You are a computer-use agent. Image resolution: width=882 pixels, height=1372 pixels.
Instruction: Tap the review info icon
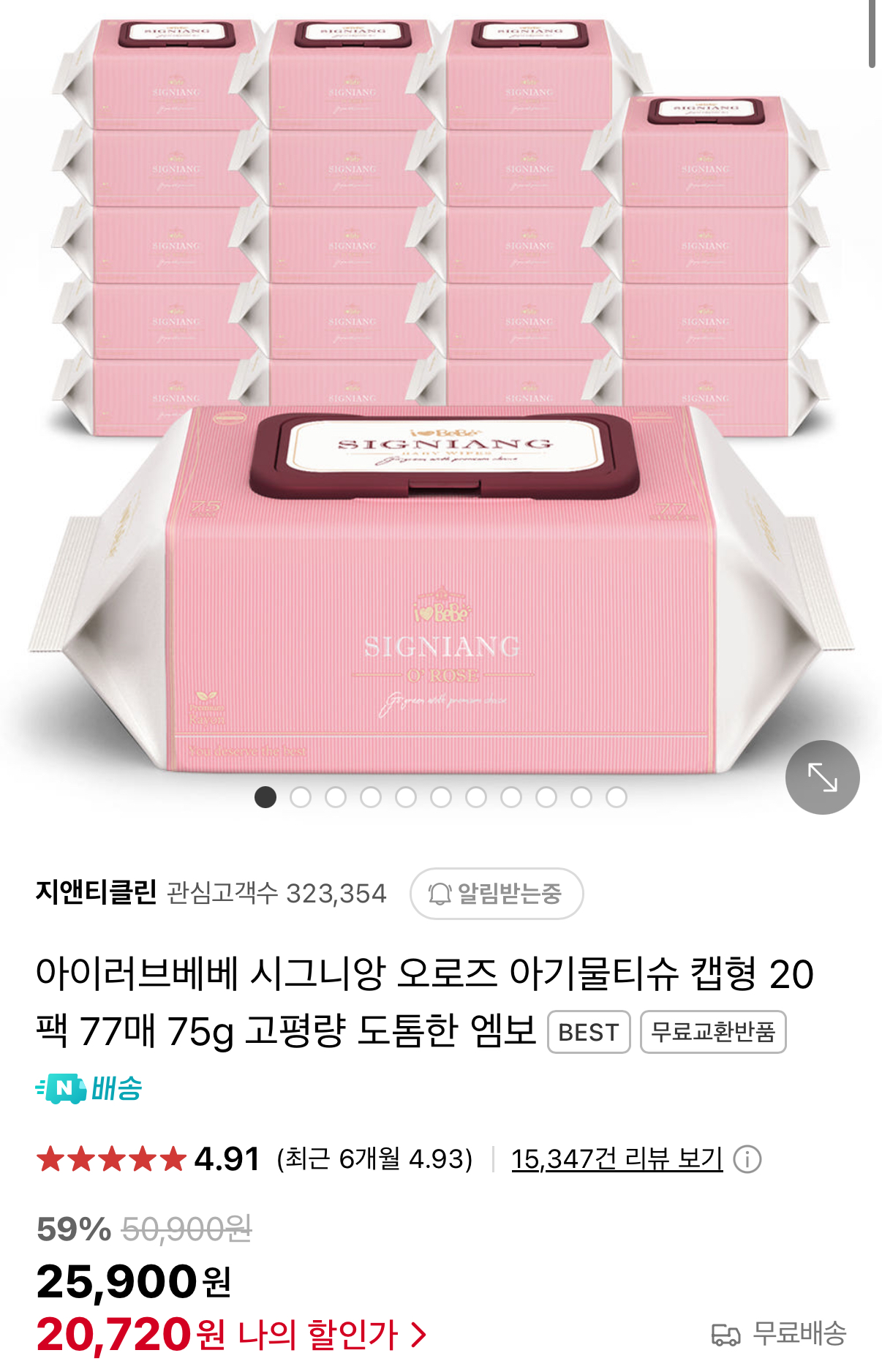point(747,1159)
